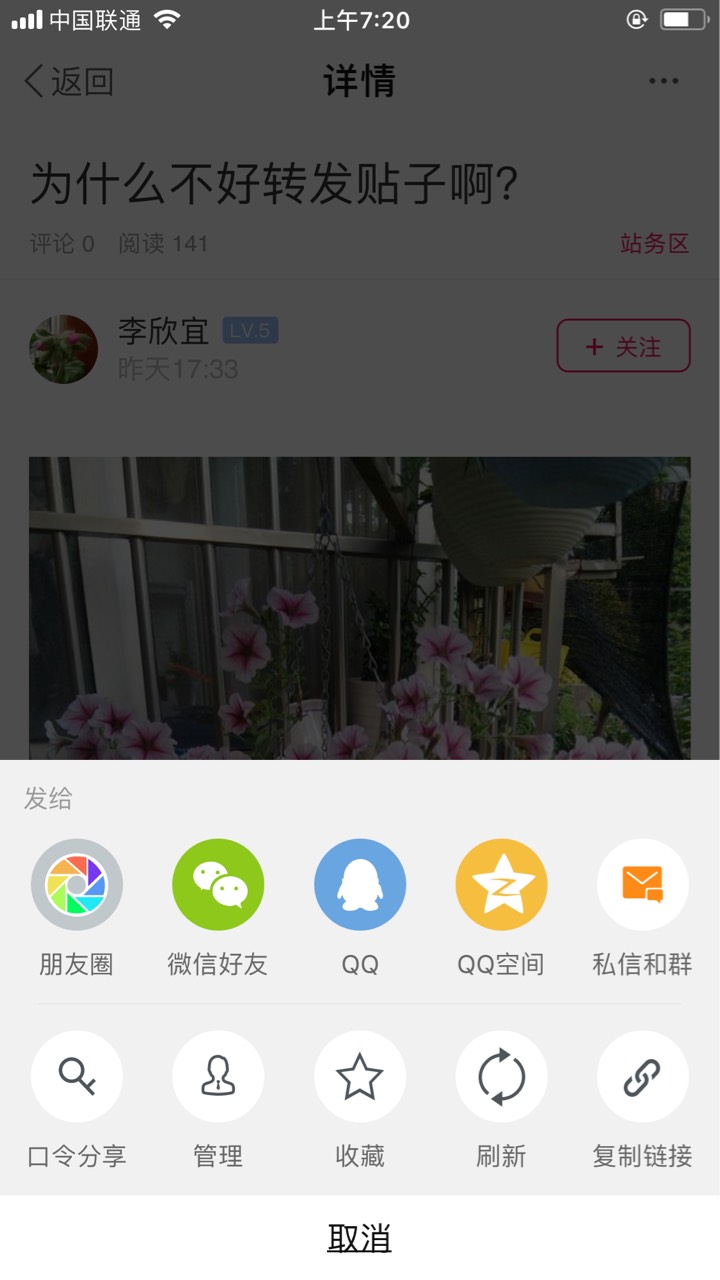The height and width of the screenshot is (1280, 720).
Task: Add post to favorites (收藏)
Action: pos(360,1077)
